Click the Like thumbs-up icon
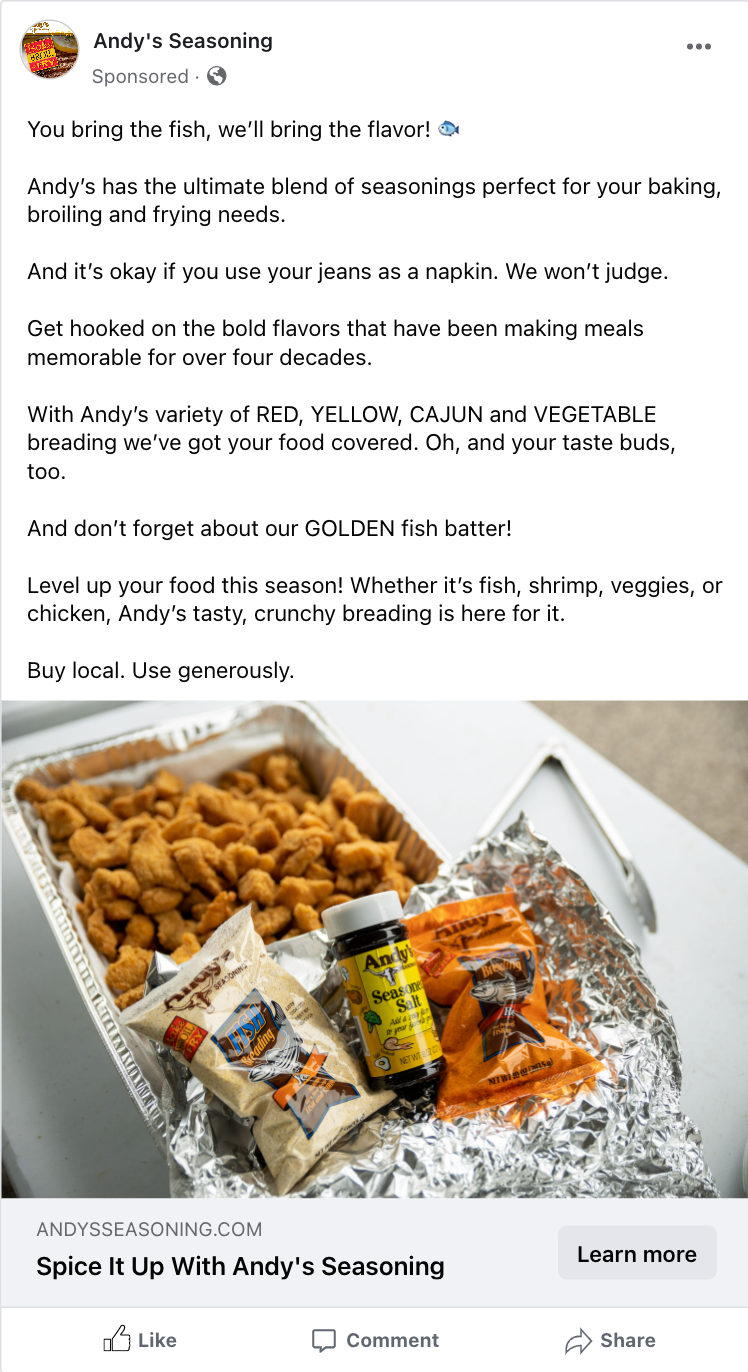This screenshot has height=1372, width=748. [120, 1340]
